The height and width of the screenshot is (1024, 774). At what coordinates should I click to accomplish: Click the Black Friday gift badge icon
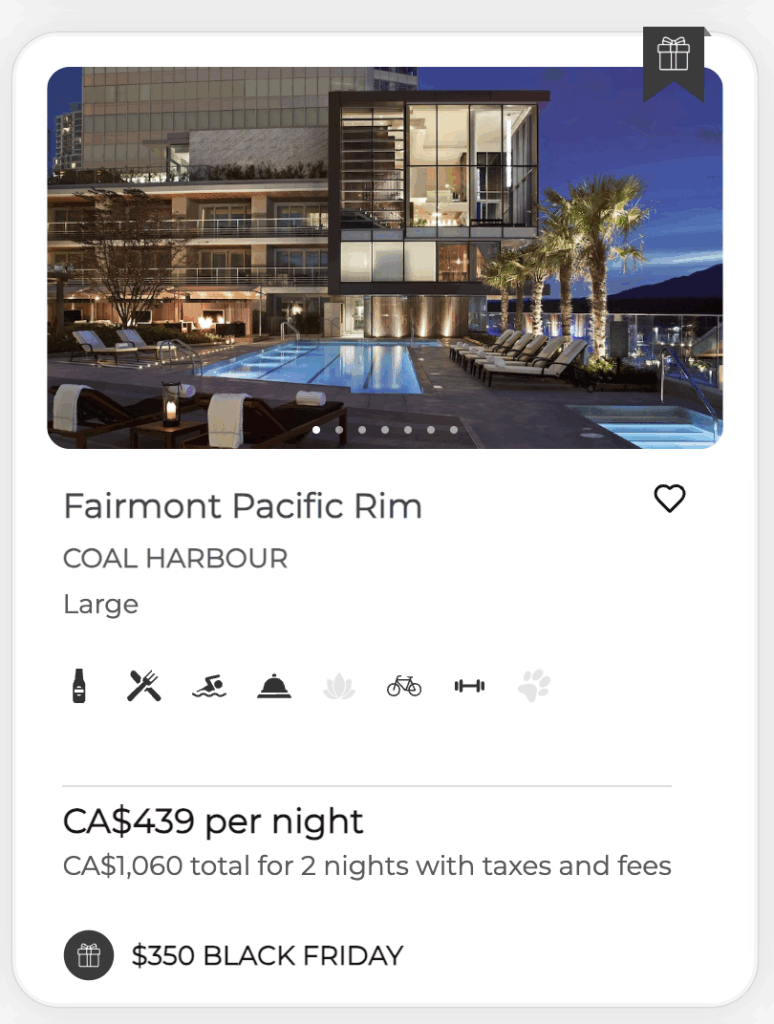click(88, 956)
